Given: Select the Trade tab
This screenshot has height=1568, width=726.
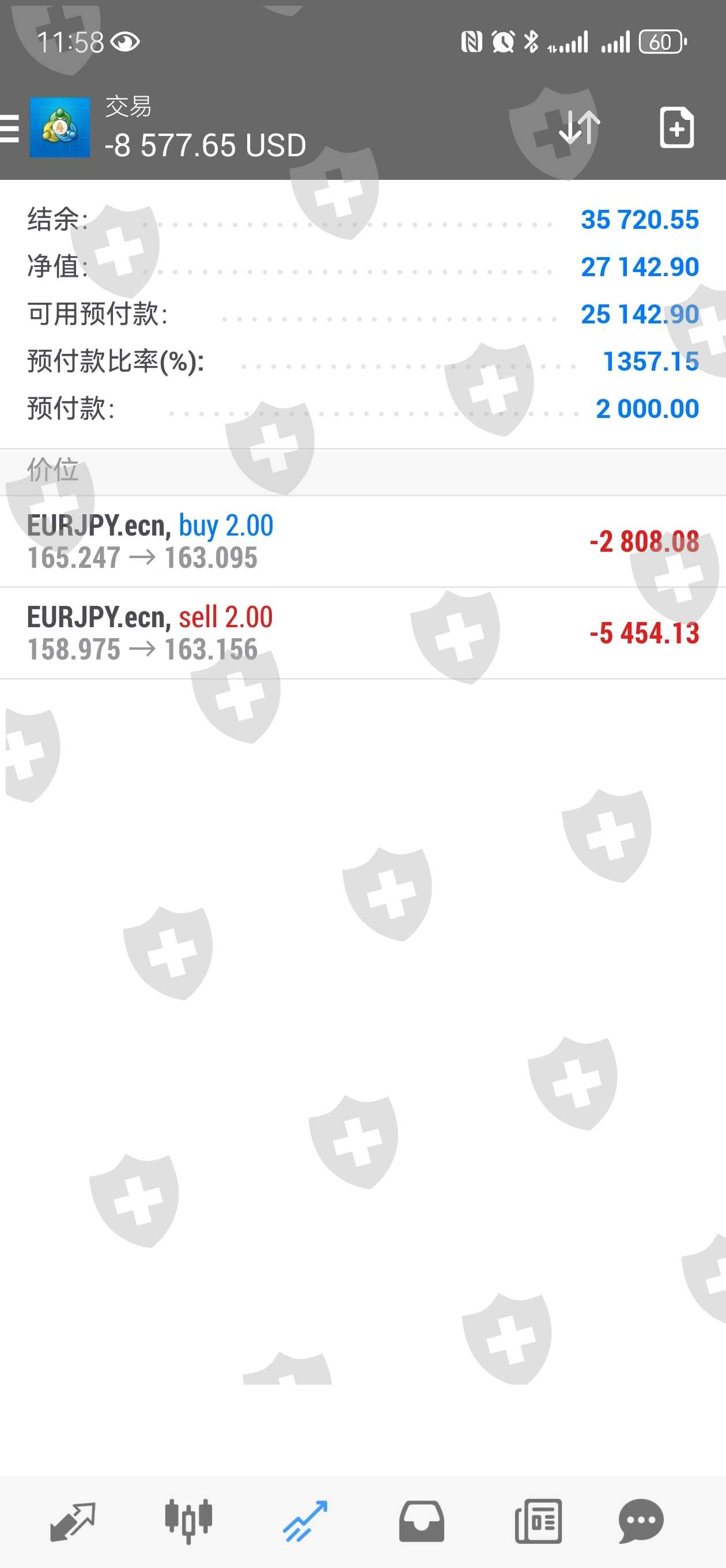Looking at the screenshot, I should [305, 1521].
